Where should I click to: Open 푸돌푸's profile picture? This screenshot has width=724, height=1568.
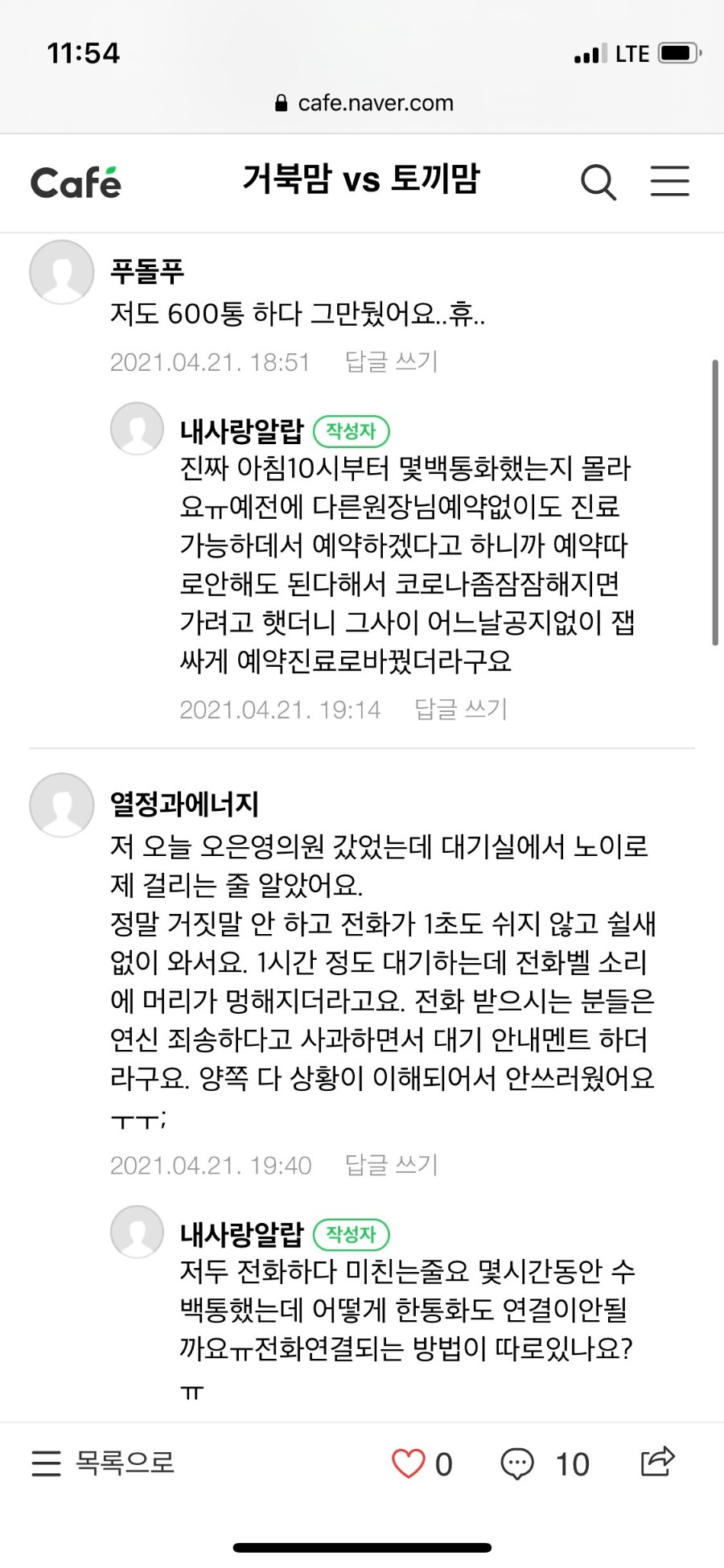coord(62,272)
